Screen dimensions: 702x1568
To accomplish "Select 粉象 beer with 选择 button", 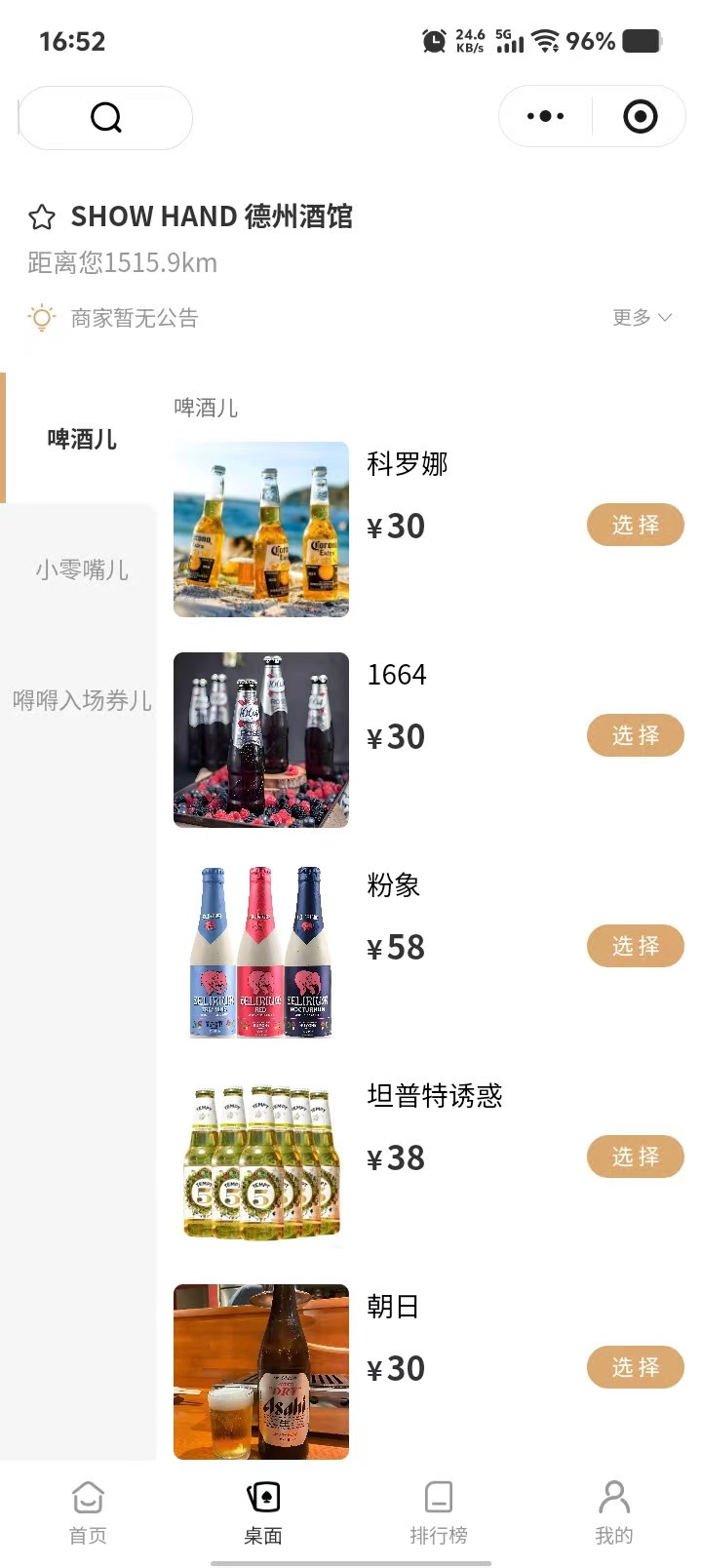I will pyautogui.click(x=635, y=947).
